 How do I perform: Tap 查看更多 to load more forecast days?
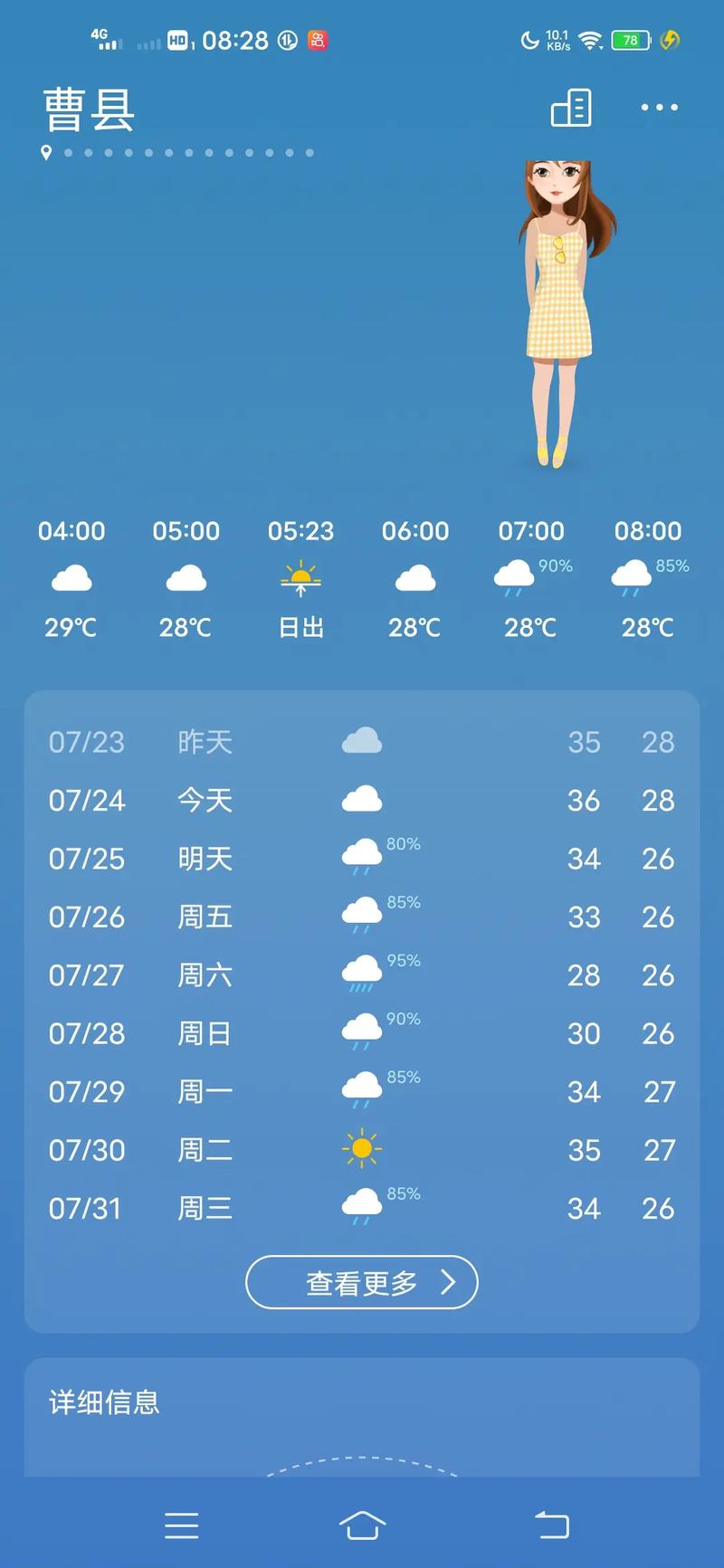pos(362,1282)
